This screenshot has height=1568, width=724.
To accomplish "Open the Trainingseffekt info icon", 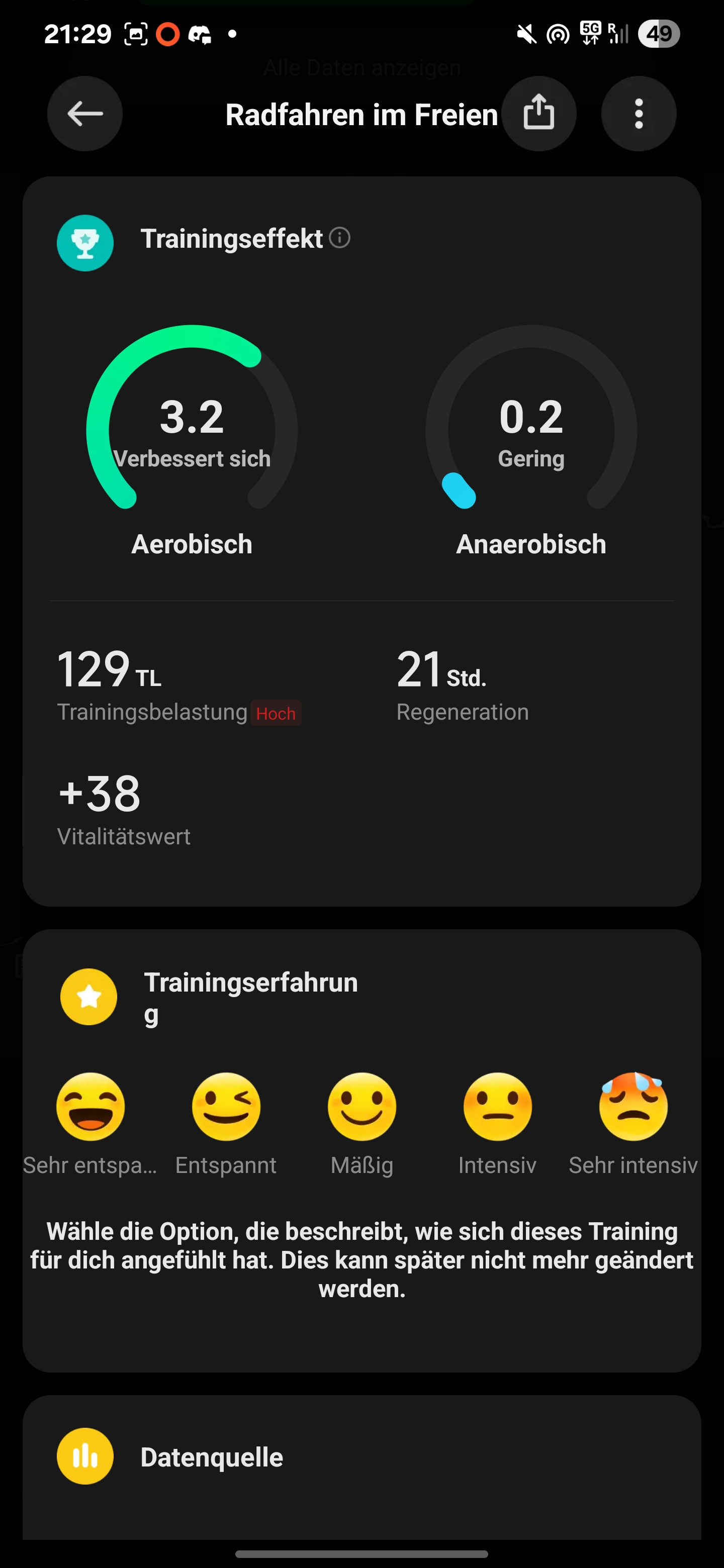I will pos(340,238).
